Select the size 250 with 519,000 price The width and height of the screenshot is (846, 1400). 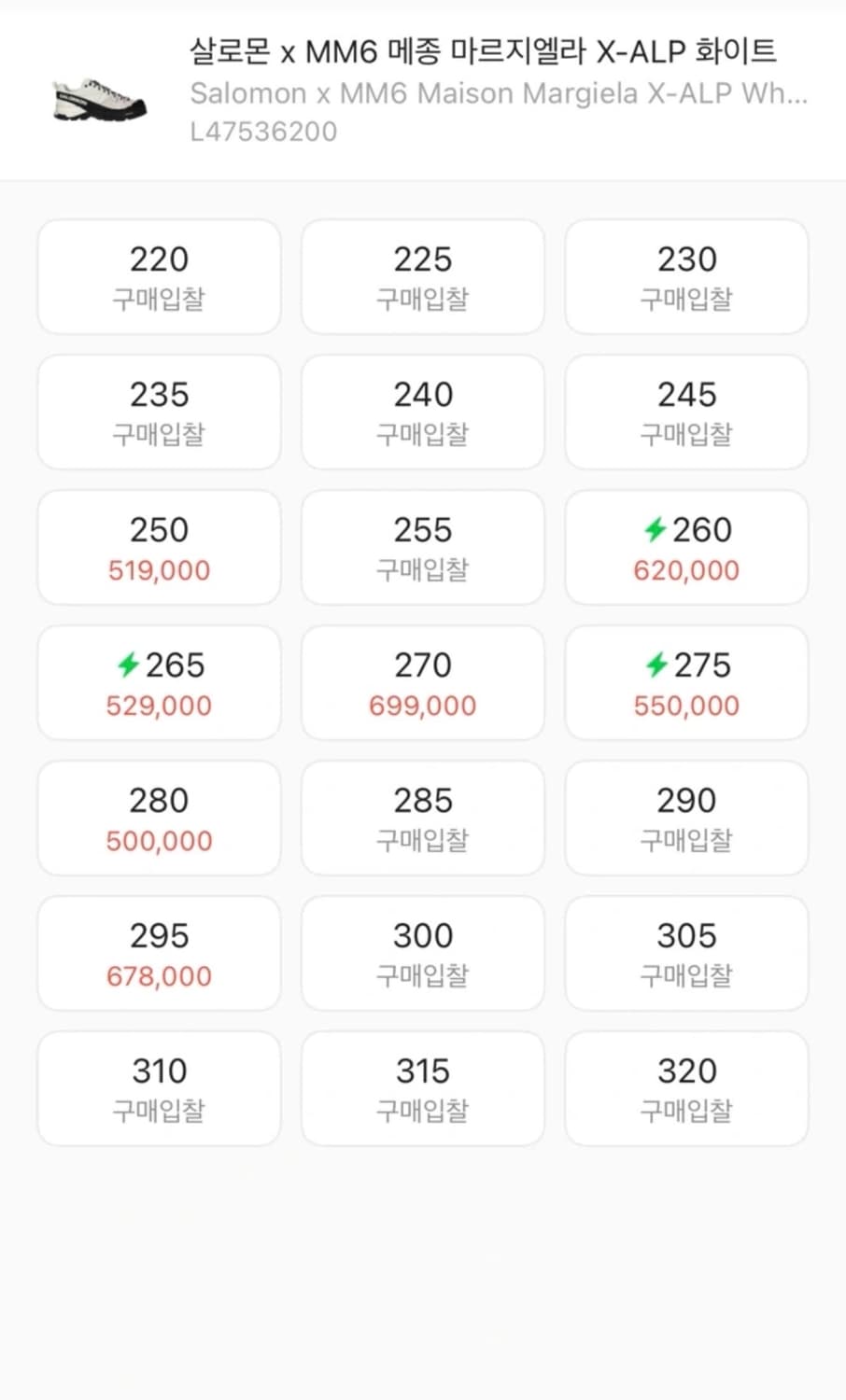coord(159,547)
